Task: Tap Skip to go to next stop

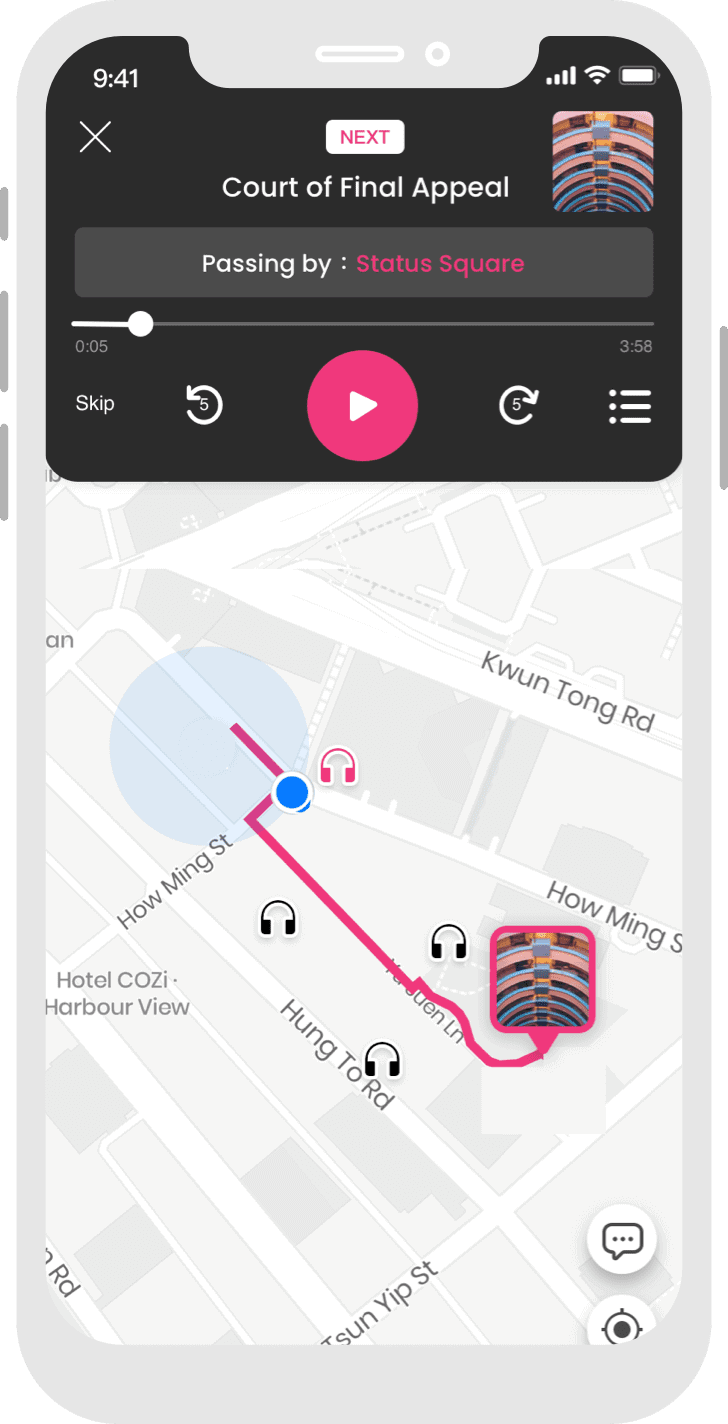Action: click(x=95, y=403)
